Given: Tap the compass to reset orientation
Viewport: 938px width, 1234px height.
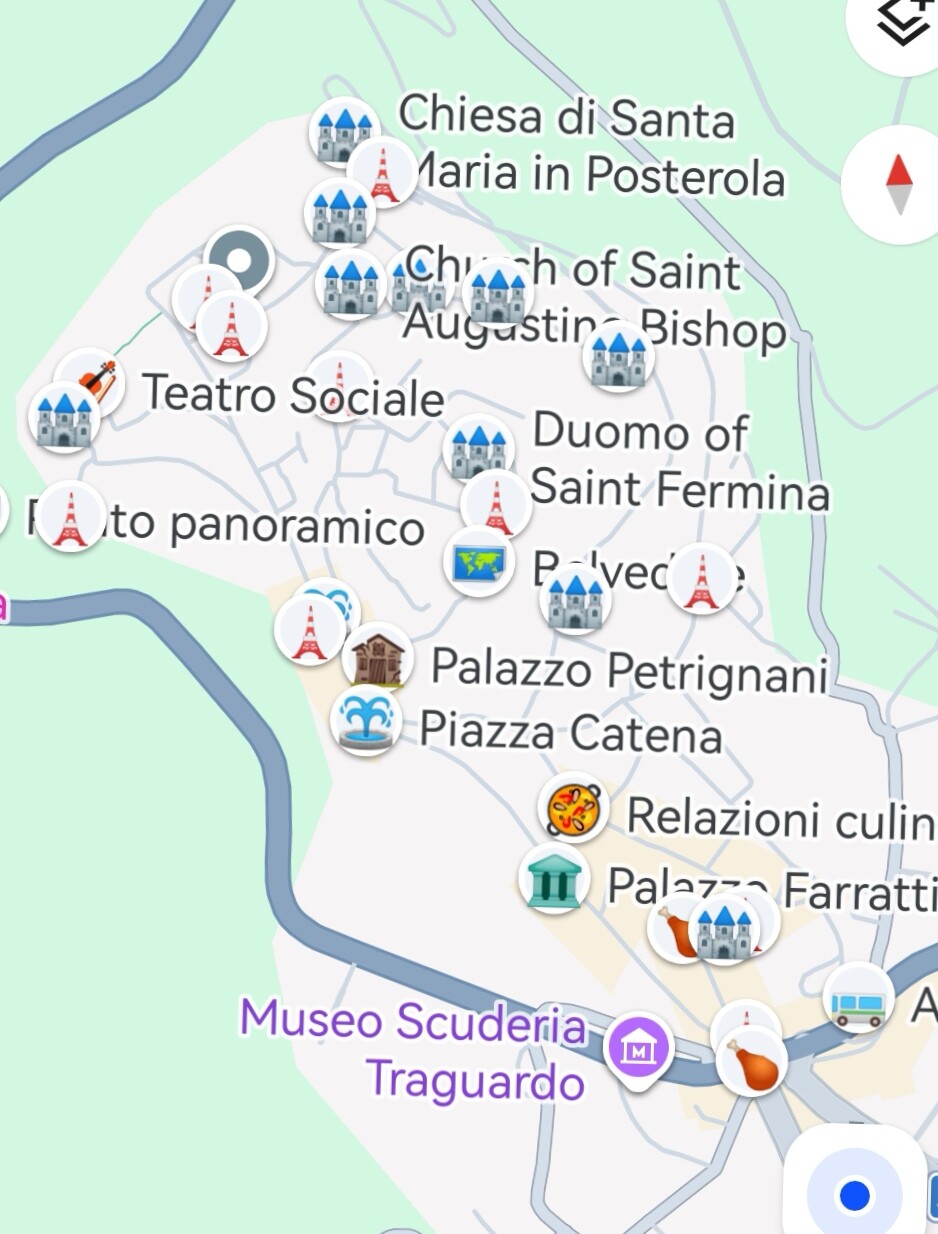Looking at the screenshot, I should (899, 185).
